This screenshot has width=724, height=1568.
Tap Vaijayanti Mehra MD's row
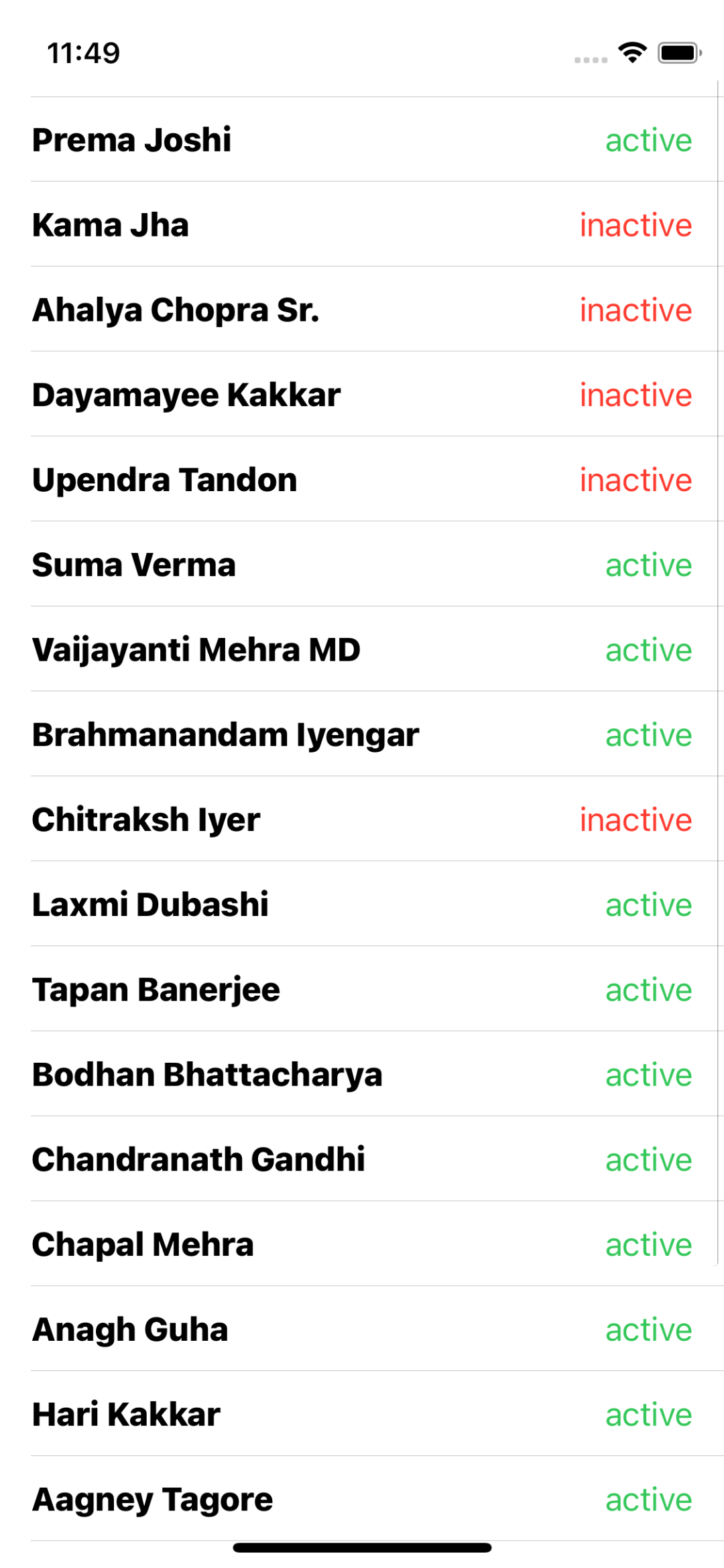(362, 650)
